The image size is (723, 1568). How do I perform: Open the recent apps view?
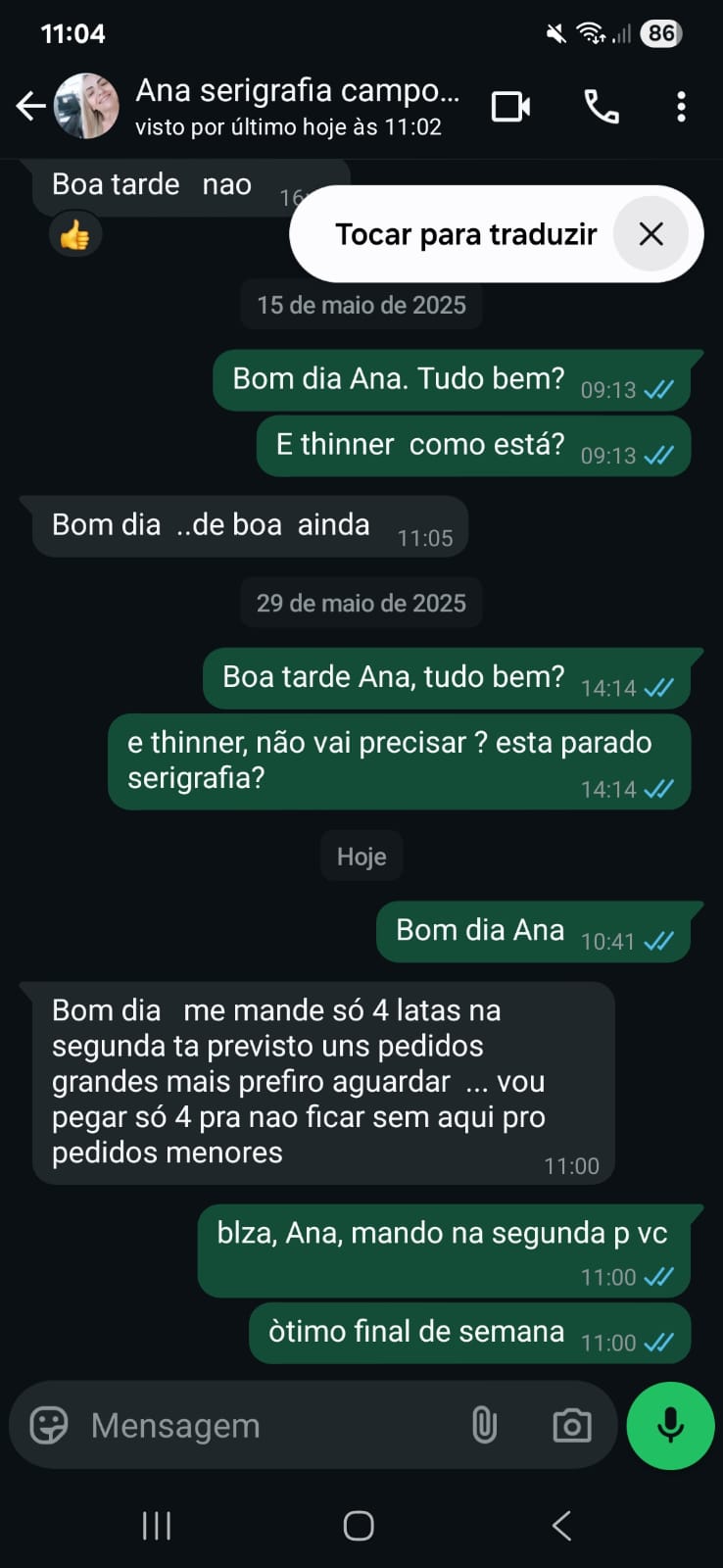pyautogui.click(x=157, y=1525)
